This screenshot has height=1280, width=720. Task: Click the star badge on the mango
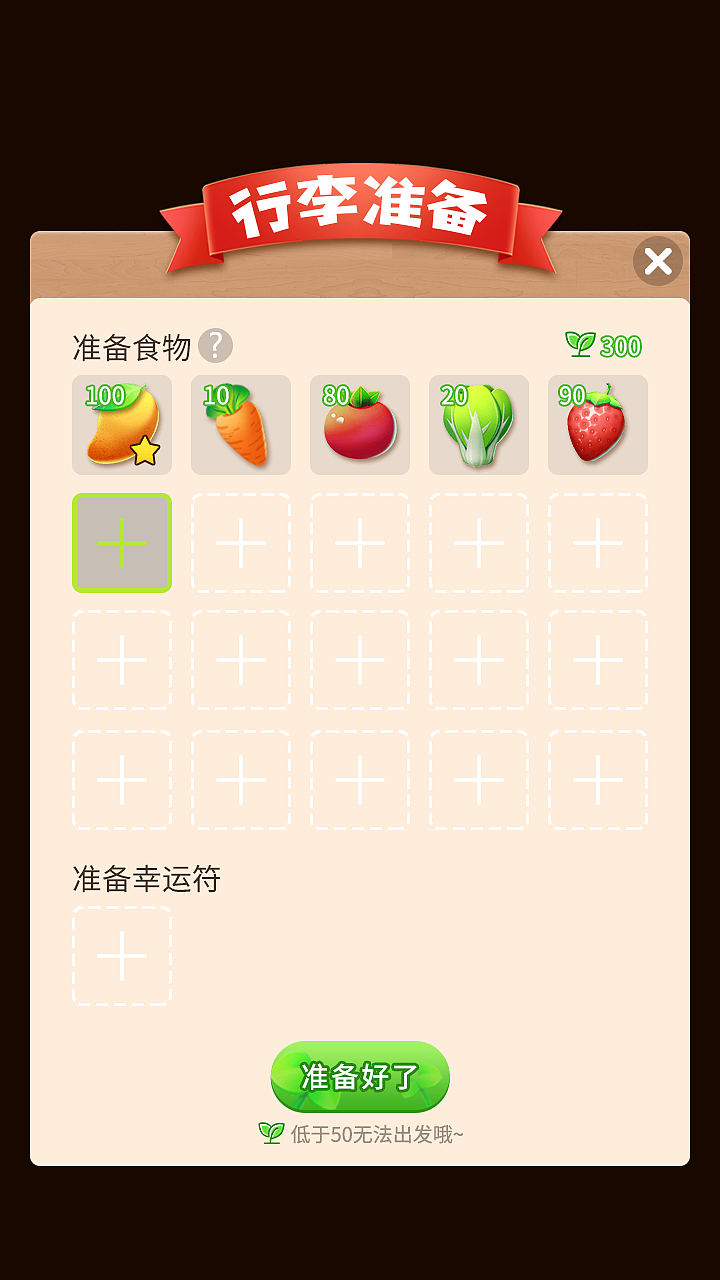(x=144, y=452)
